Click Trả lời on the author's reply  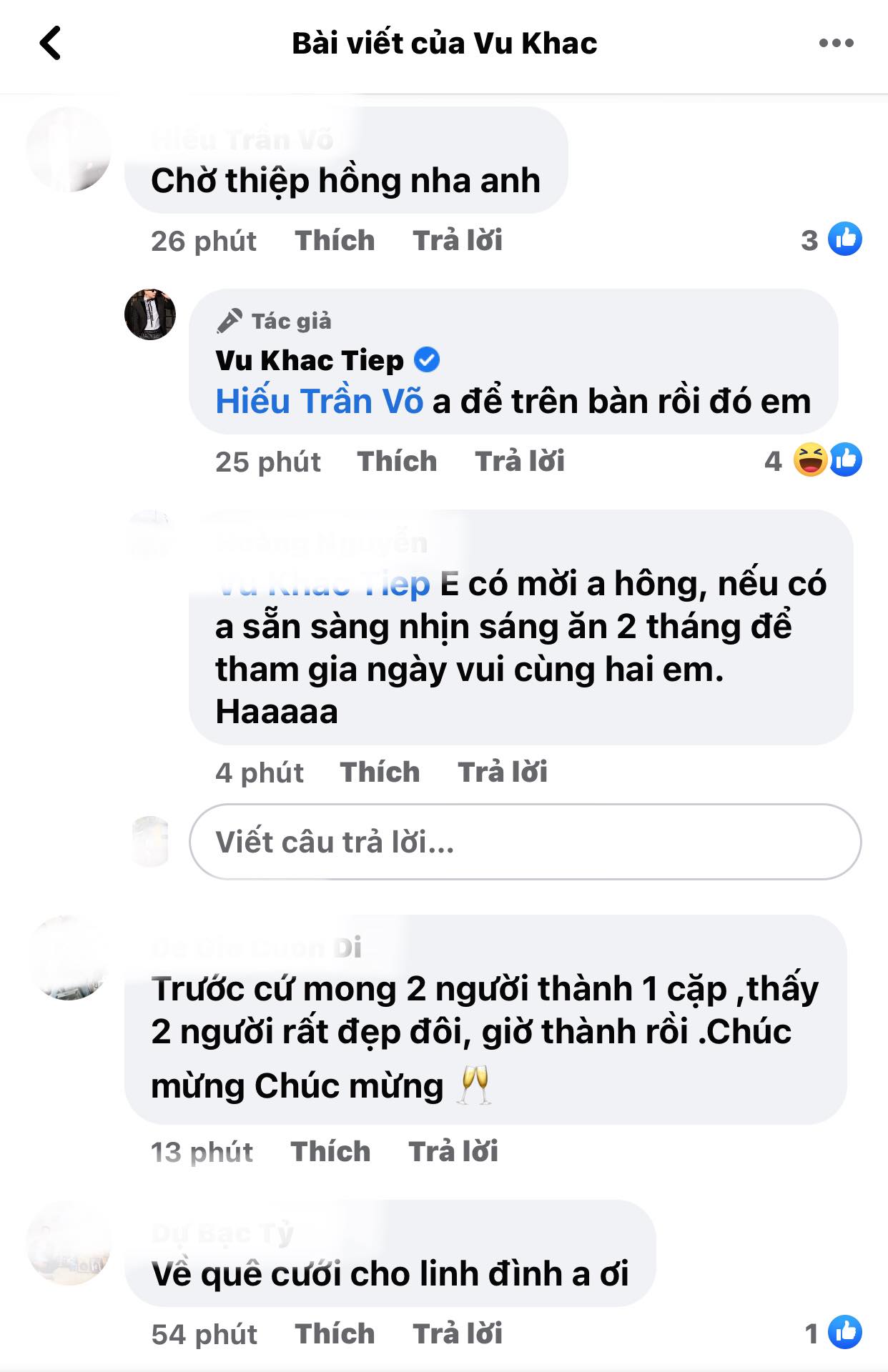pyautogui.click(x=520, y=462)
